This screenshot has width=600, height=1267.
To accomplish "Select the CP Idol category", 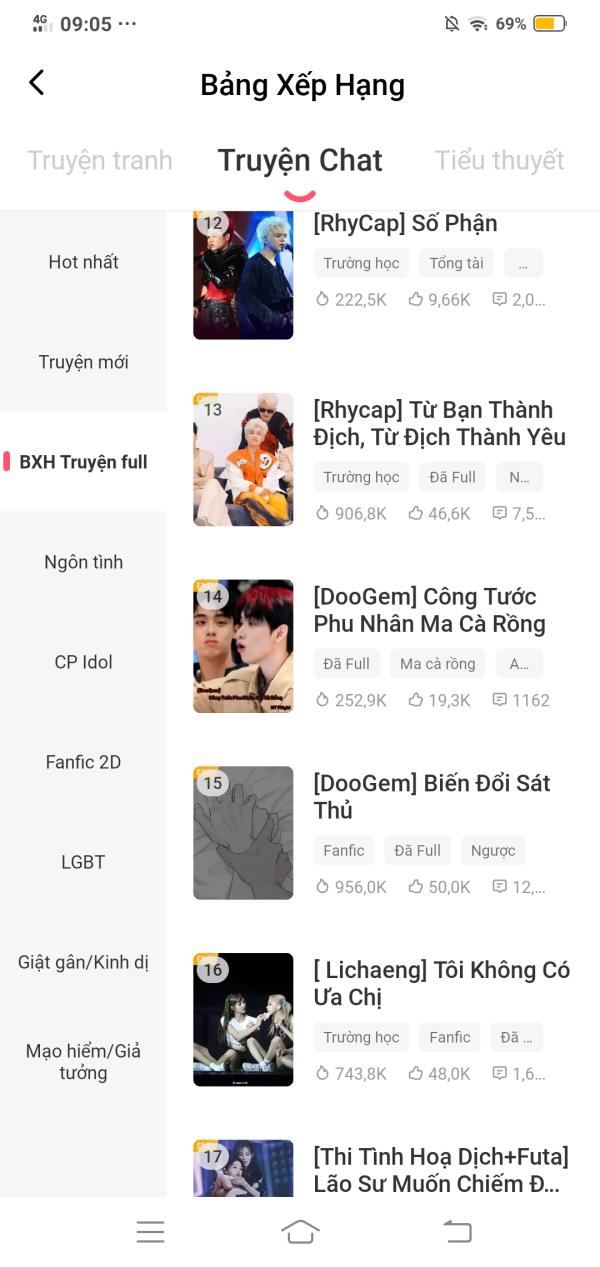I will (x=83, y=662).
